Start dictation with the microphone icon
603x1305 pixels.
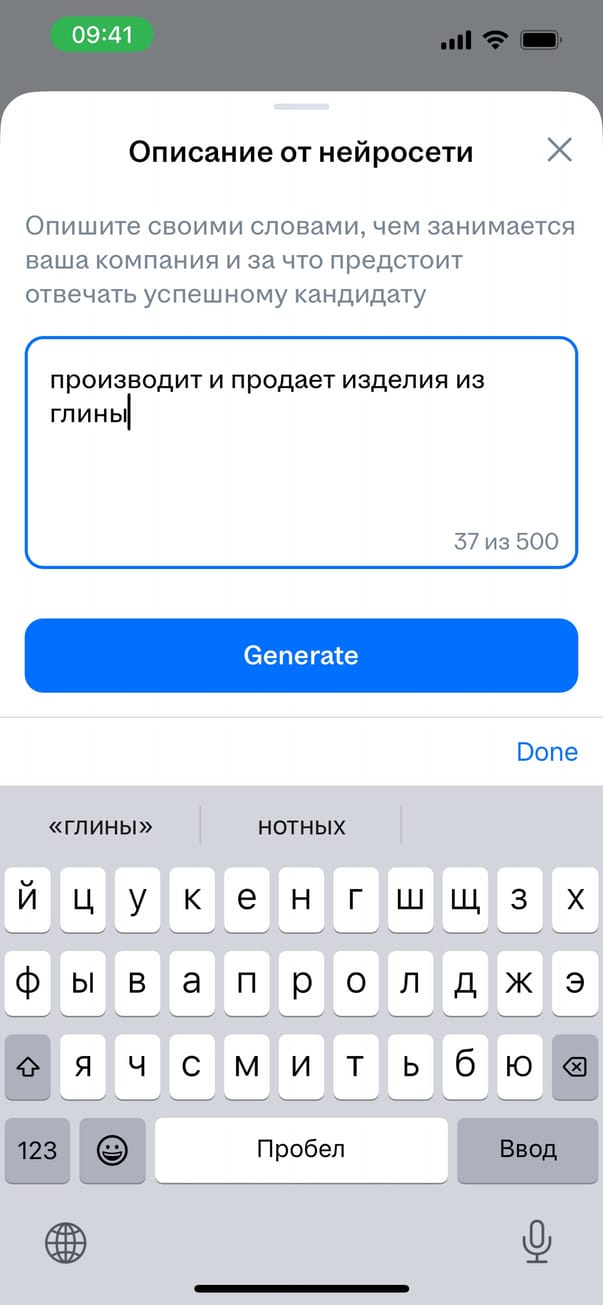[x=537, y=1243]
